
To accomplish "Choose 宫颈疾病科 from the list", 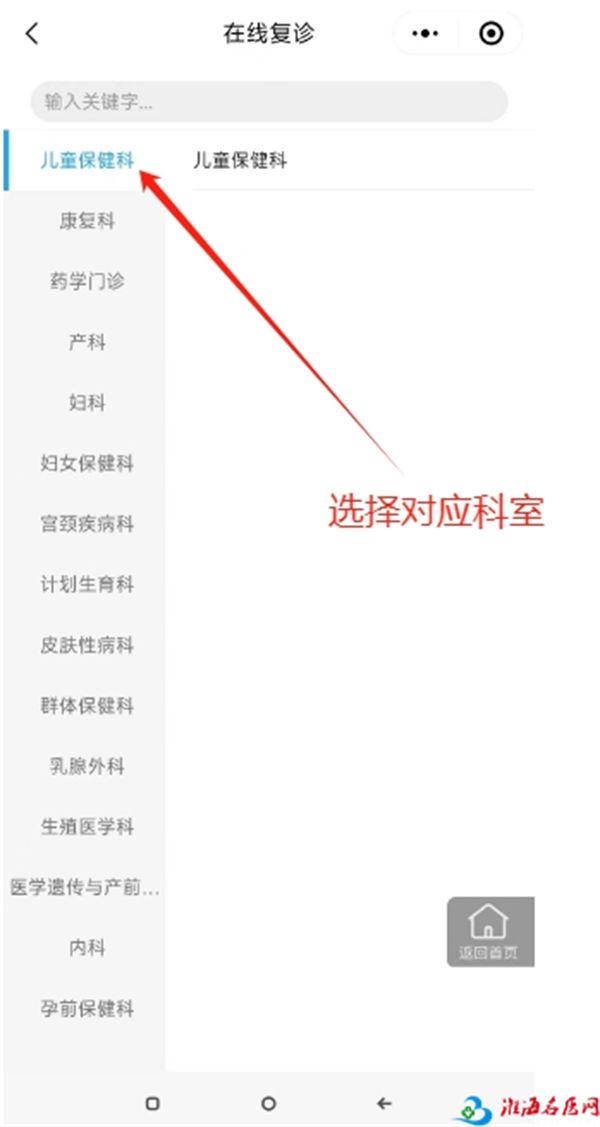I will tap(87, 523).
